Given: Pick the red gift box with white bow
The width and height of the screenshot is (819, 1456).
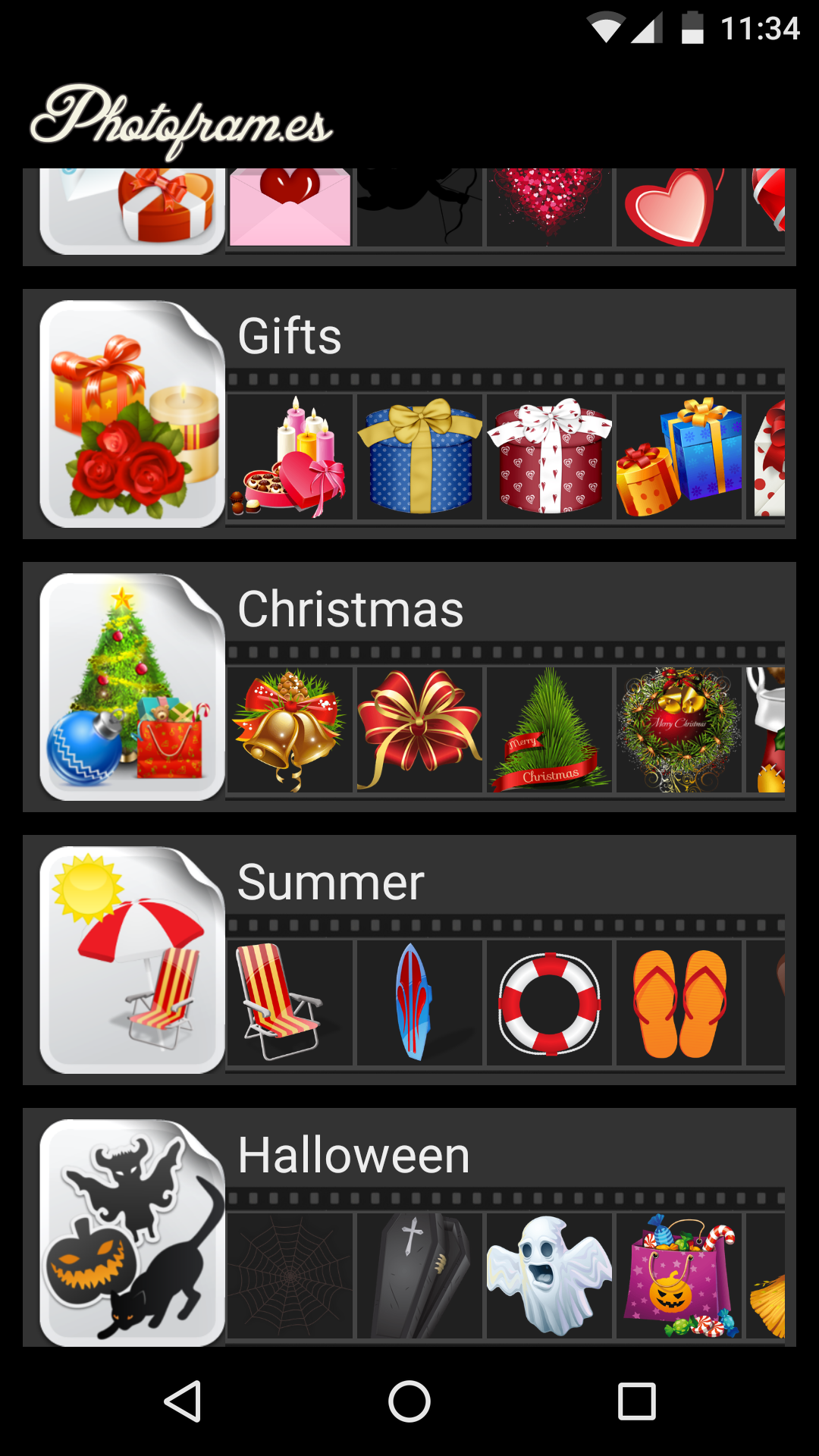Looking at the screenshot, I should [x=549, y=457].
